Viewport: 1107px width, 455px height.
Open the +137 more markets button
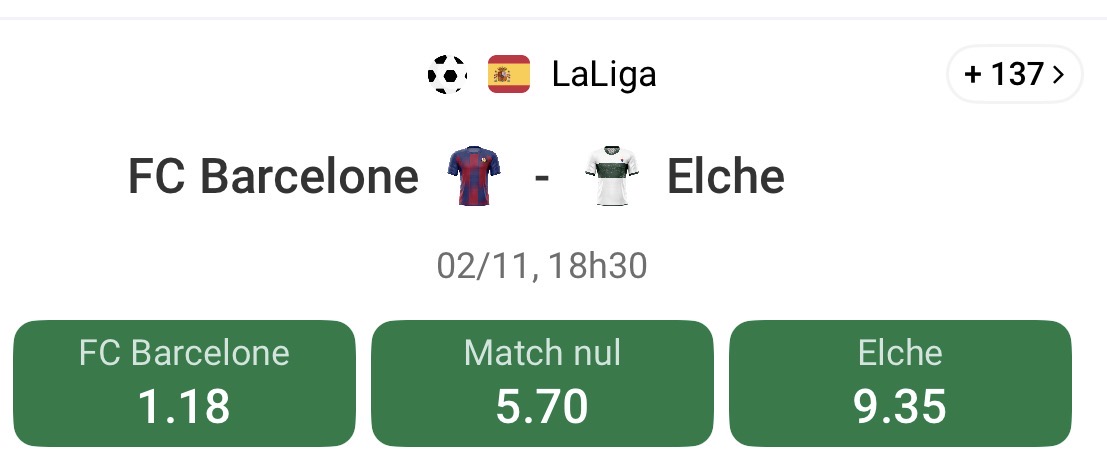[1014, 74]
